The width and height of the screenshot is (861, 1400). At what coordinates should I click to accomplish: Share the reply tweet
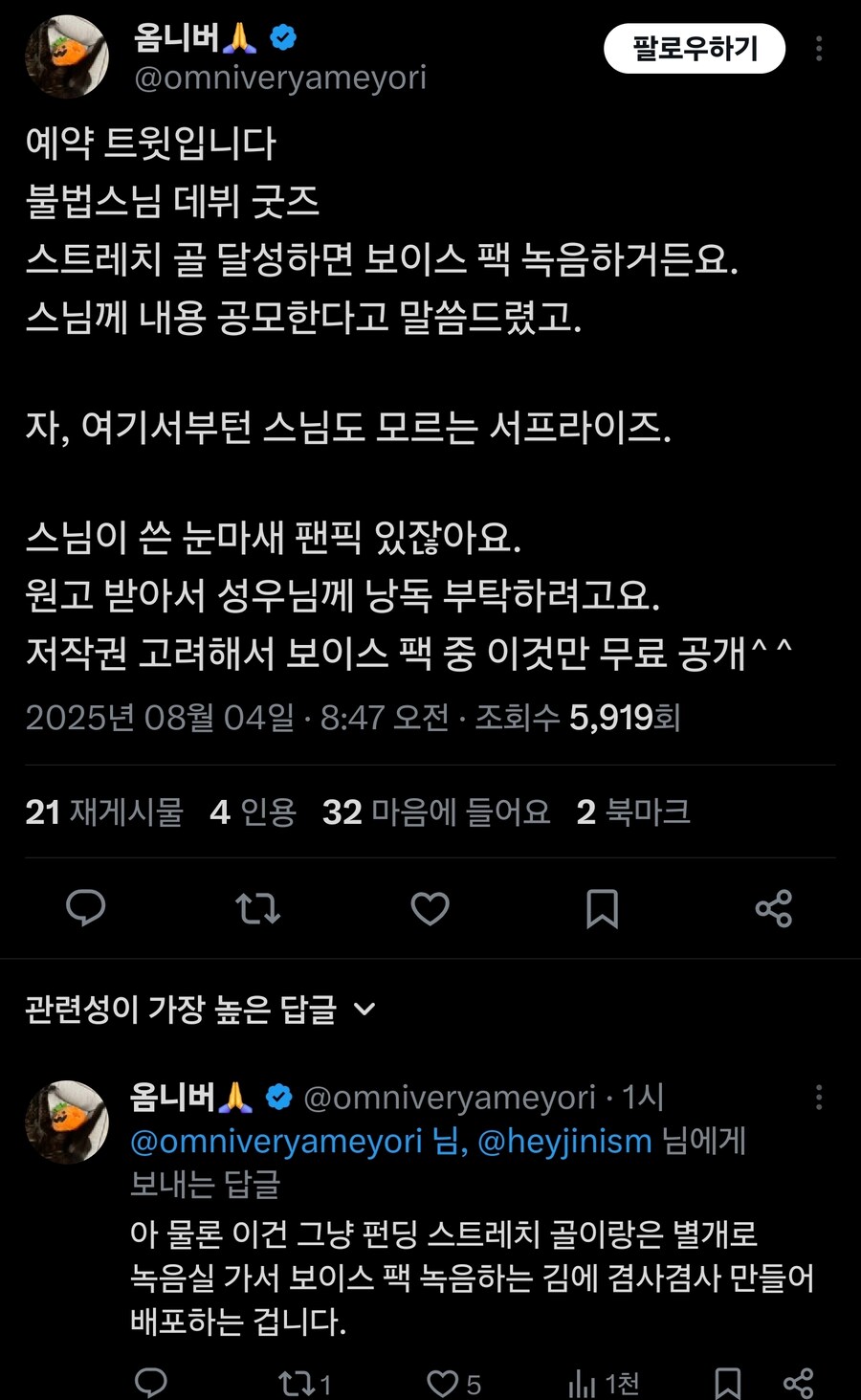798,1383
